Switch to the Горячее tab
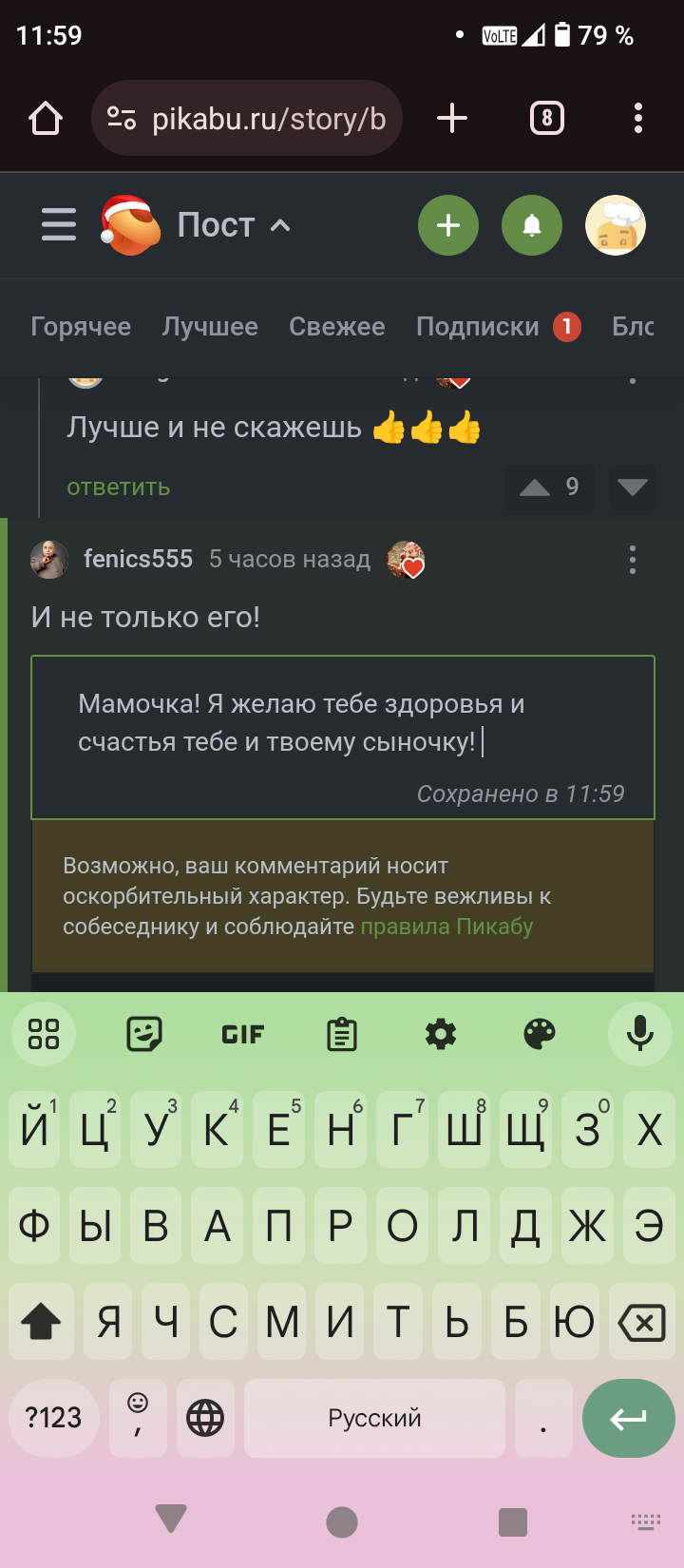This screenshot has width=684, height=1568. tap(81, 327)
